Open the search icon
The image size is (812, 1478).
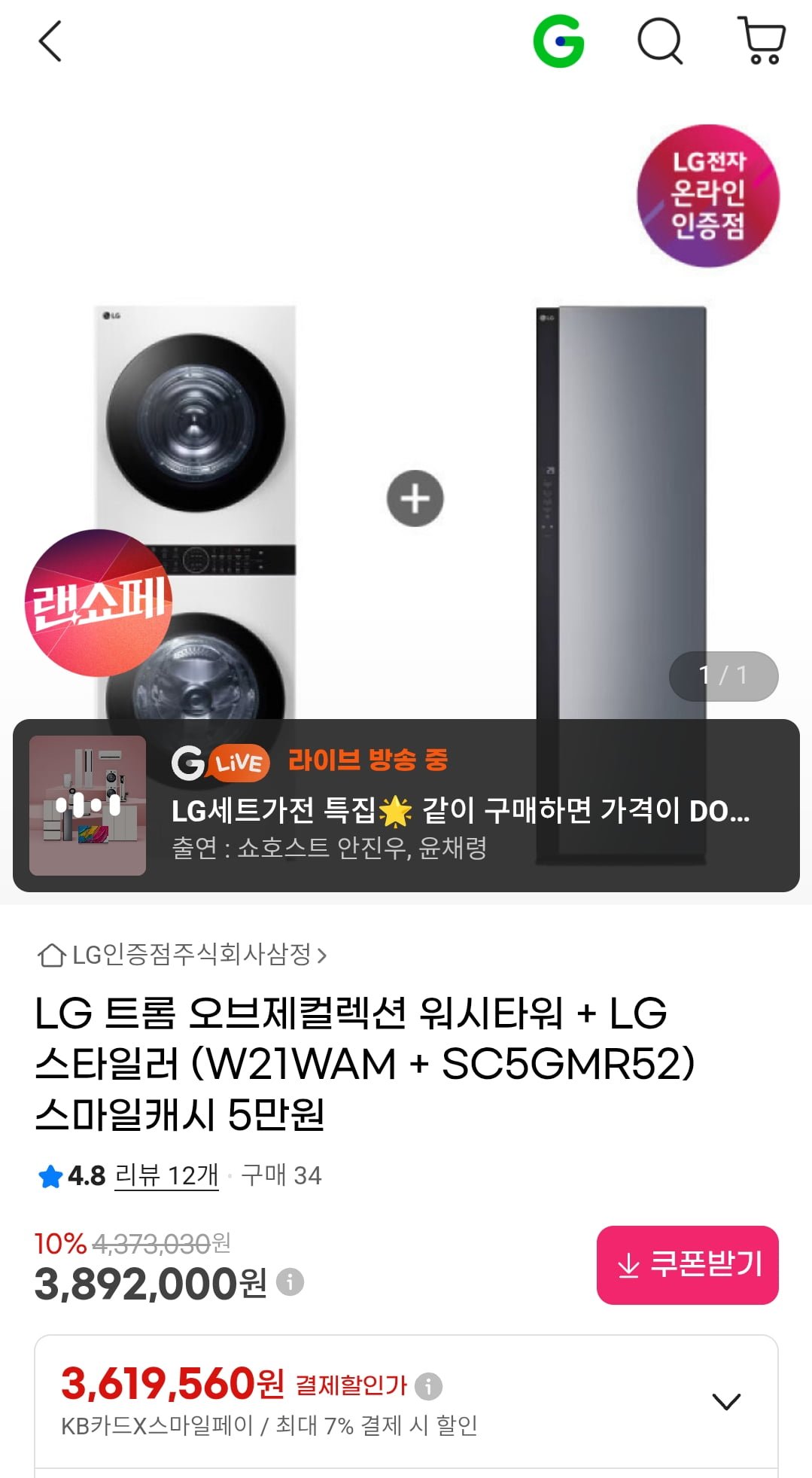[660, 41]
